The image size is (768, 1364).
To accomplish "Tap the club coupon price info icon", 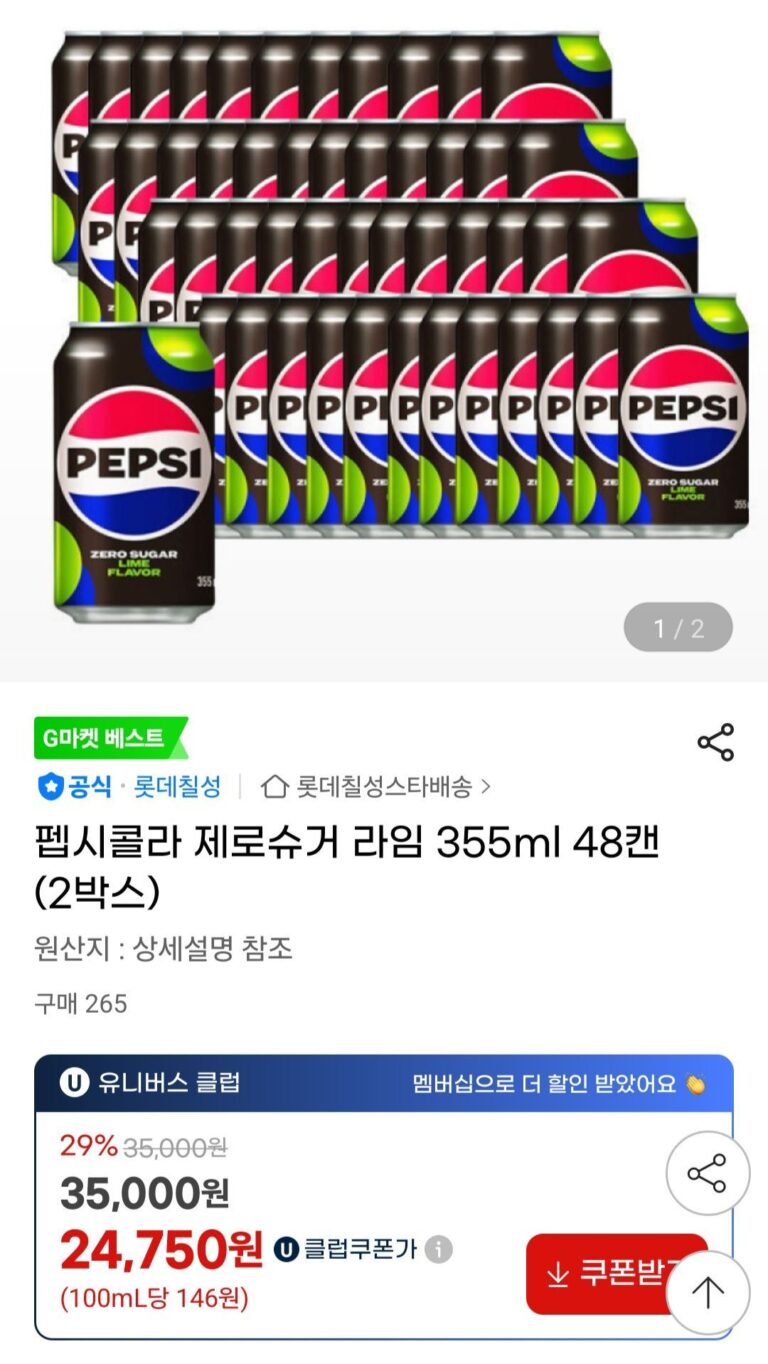I will pos(438,1249).
